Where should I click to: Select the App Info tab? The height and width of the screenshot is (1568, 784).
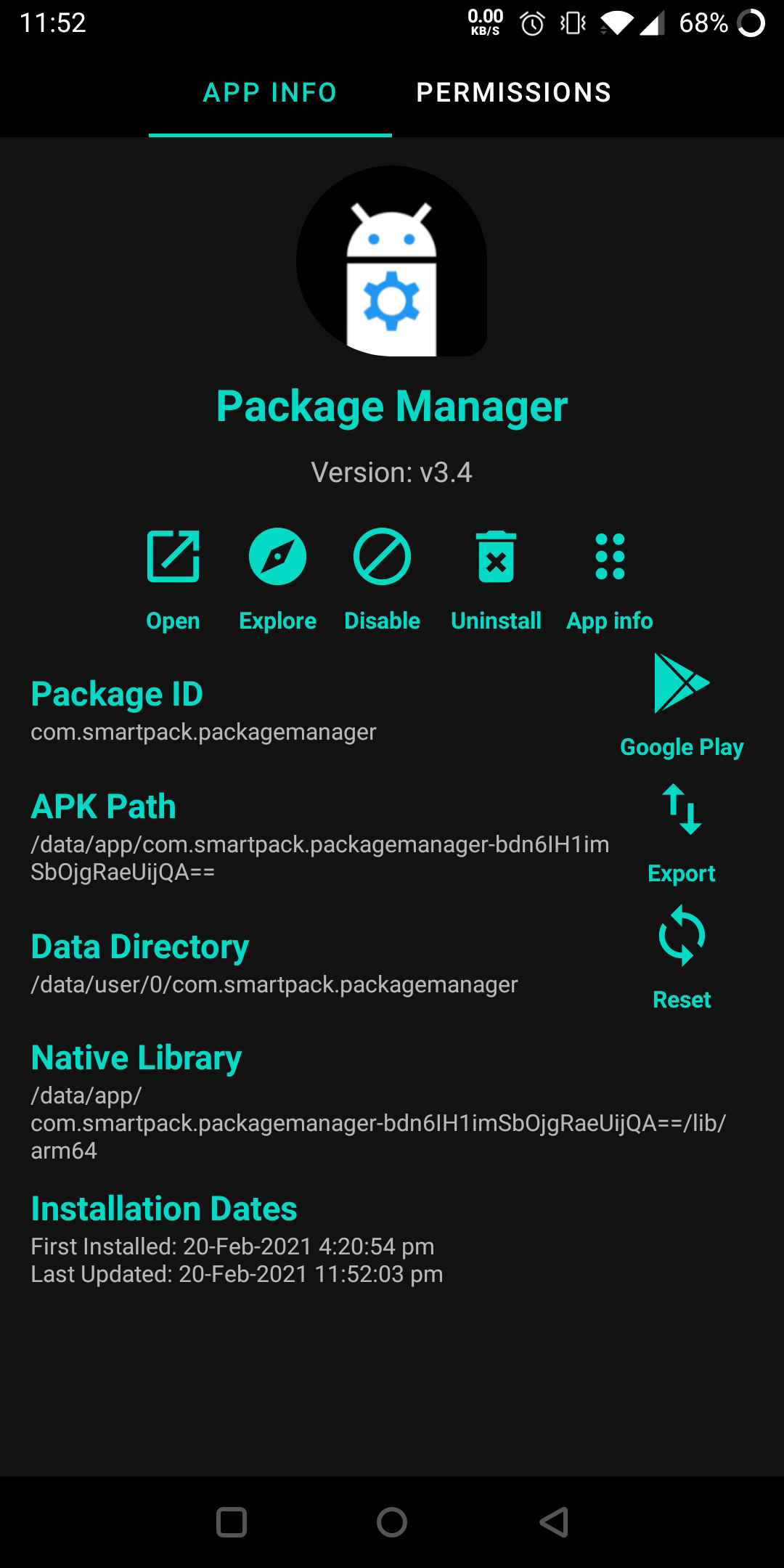coord(270,92)
